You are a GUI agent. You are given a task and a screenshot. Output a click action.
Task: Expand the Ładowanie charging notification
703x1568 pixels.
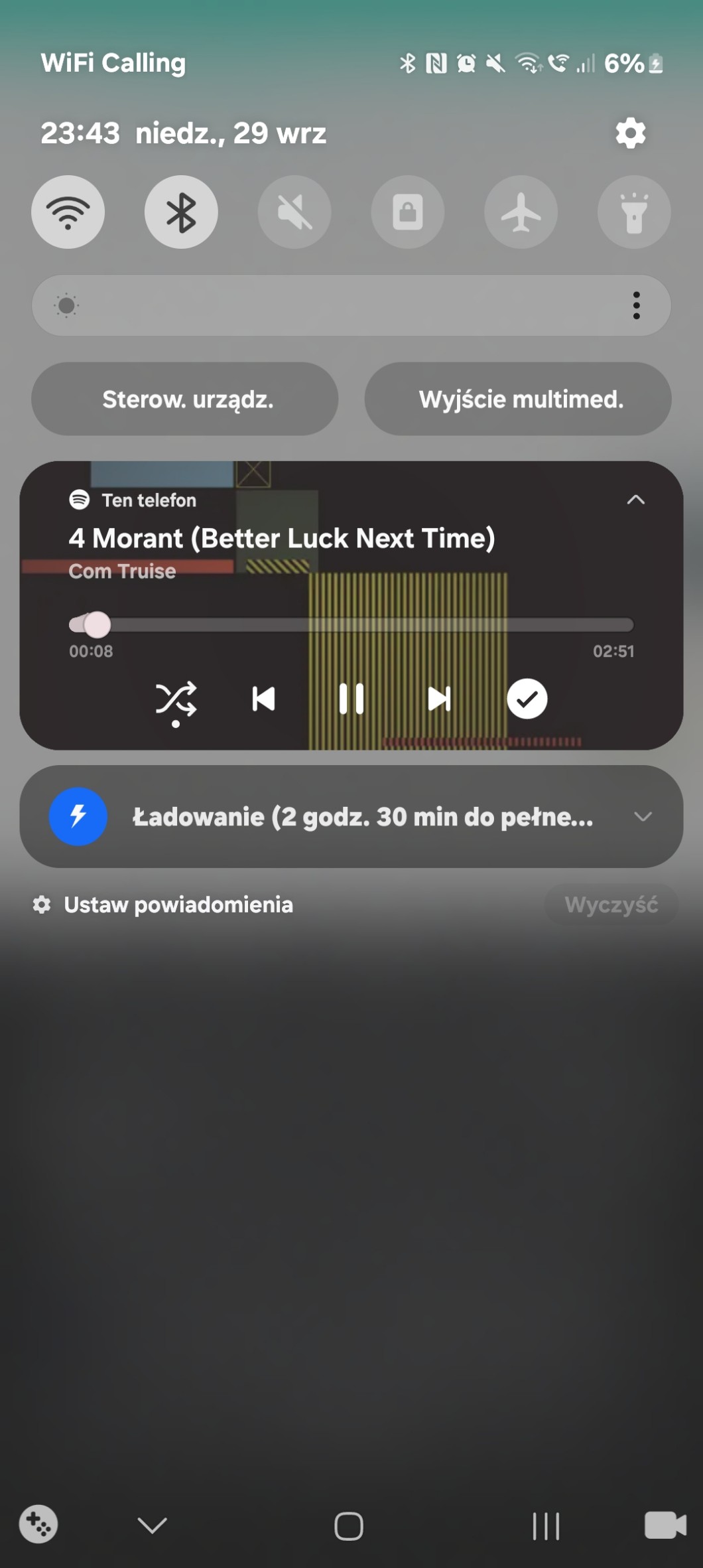pyautogui.click(x=642, y=817)
